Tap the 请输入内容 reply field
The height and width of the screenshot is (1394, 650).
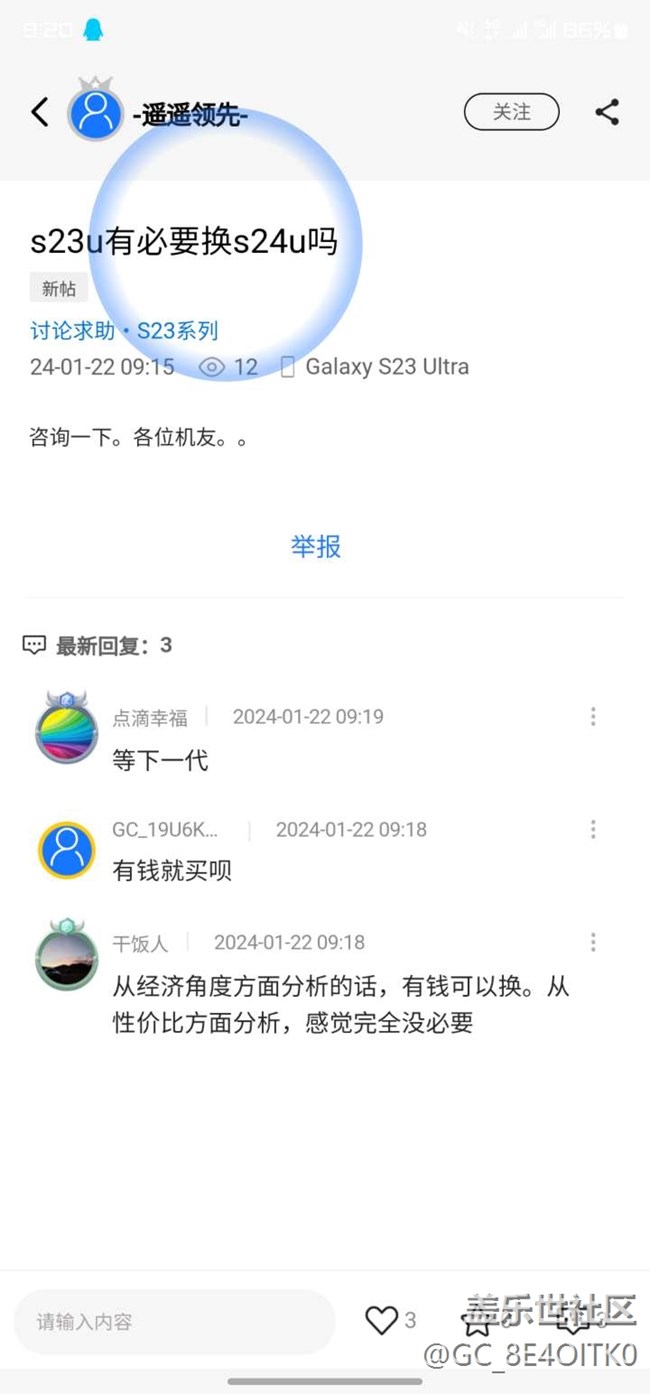[x=174, y=1321]
